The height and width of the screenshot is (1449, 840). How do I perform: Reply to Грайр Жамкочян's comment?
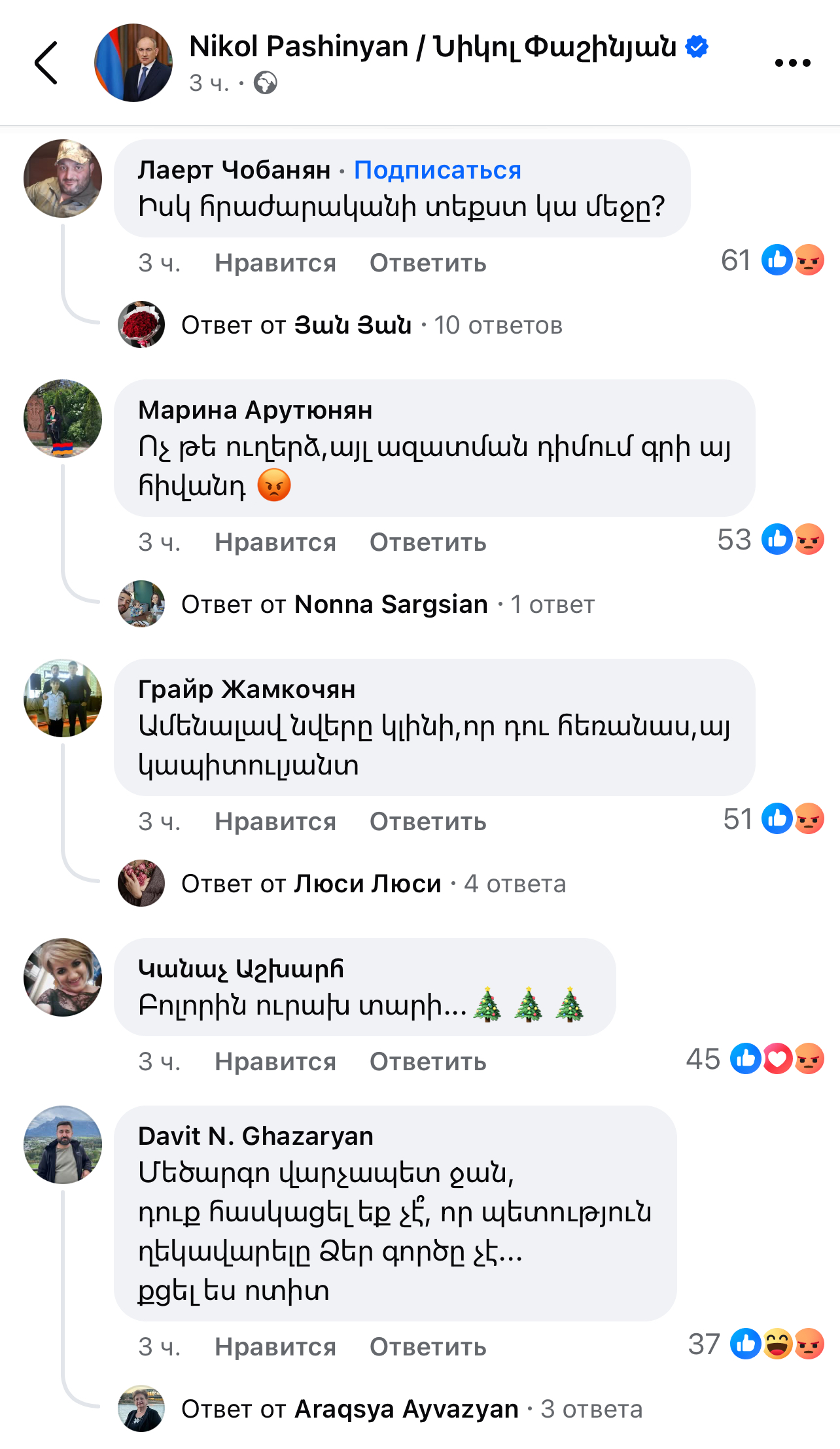(428, 822)
